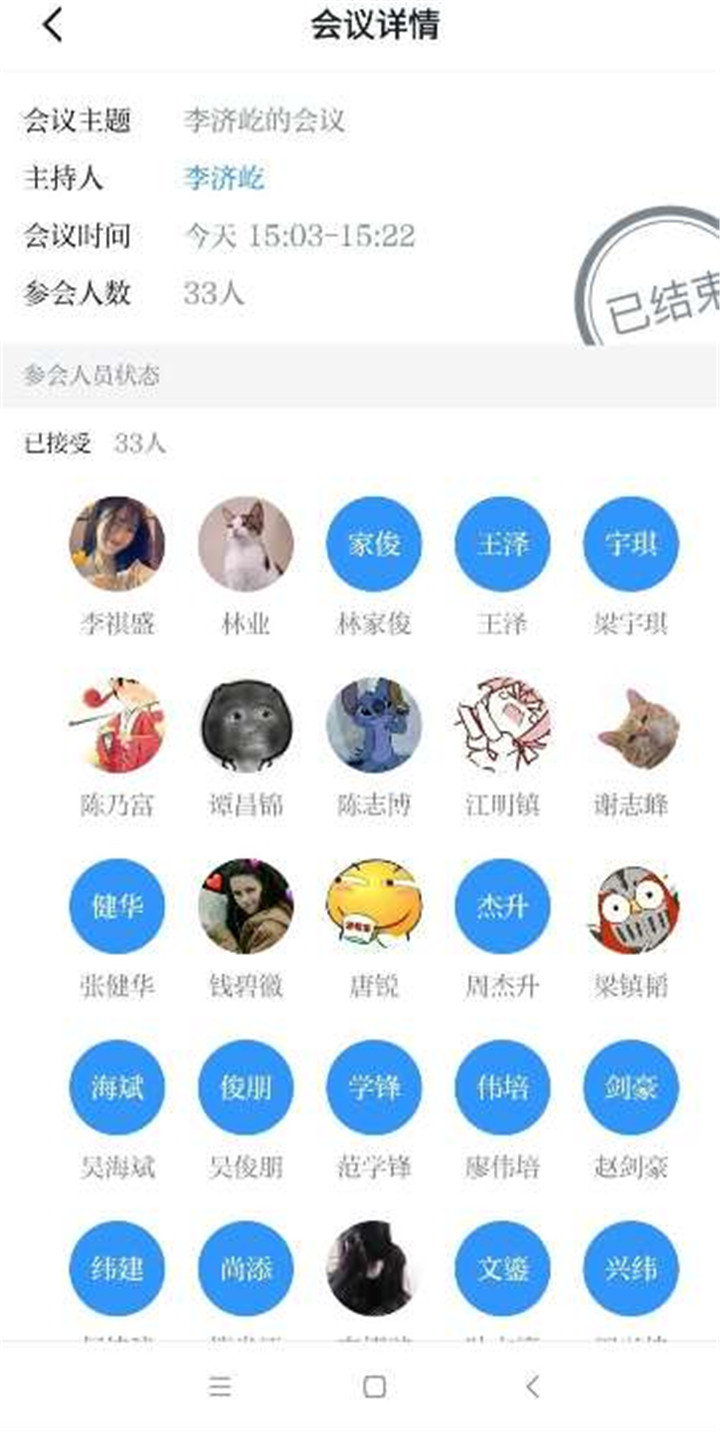Open 周杰升's profile
This screenshot has width=720, height=1432.
(x=502, y=906)
